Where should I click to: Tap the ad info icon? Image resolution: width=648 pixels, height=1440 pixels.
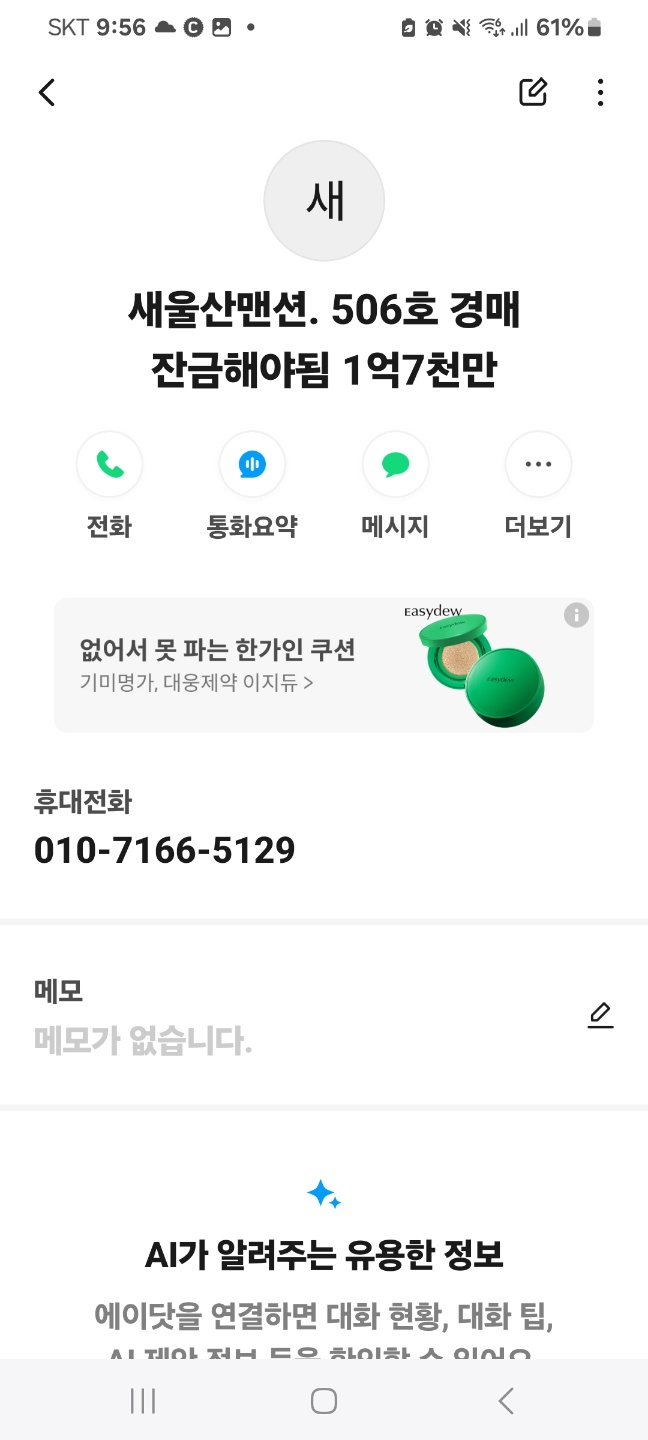click(576, 615)
